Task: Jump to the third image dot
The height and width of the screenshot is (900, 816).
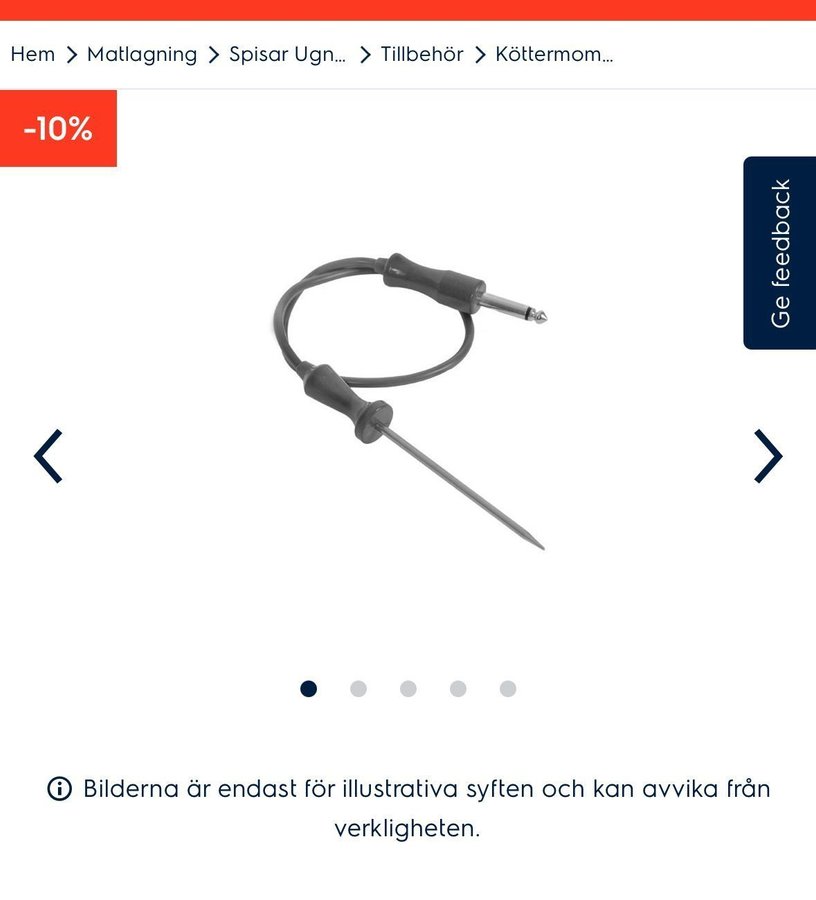Action: (x=408, y=689)
